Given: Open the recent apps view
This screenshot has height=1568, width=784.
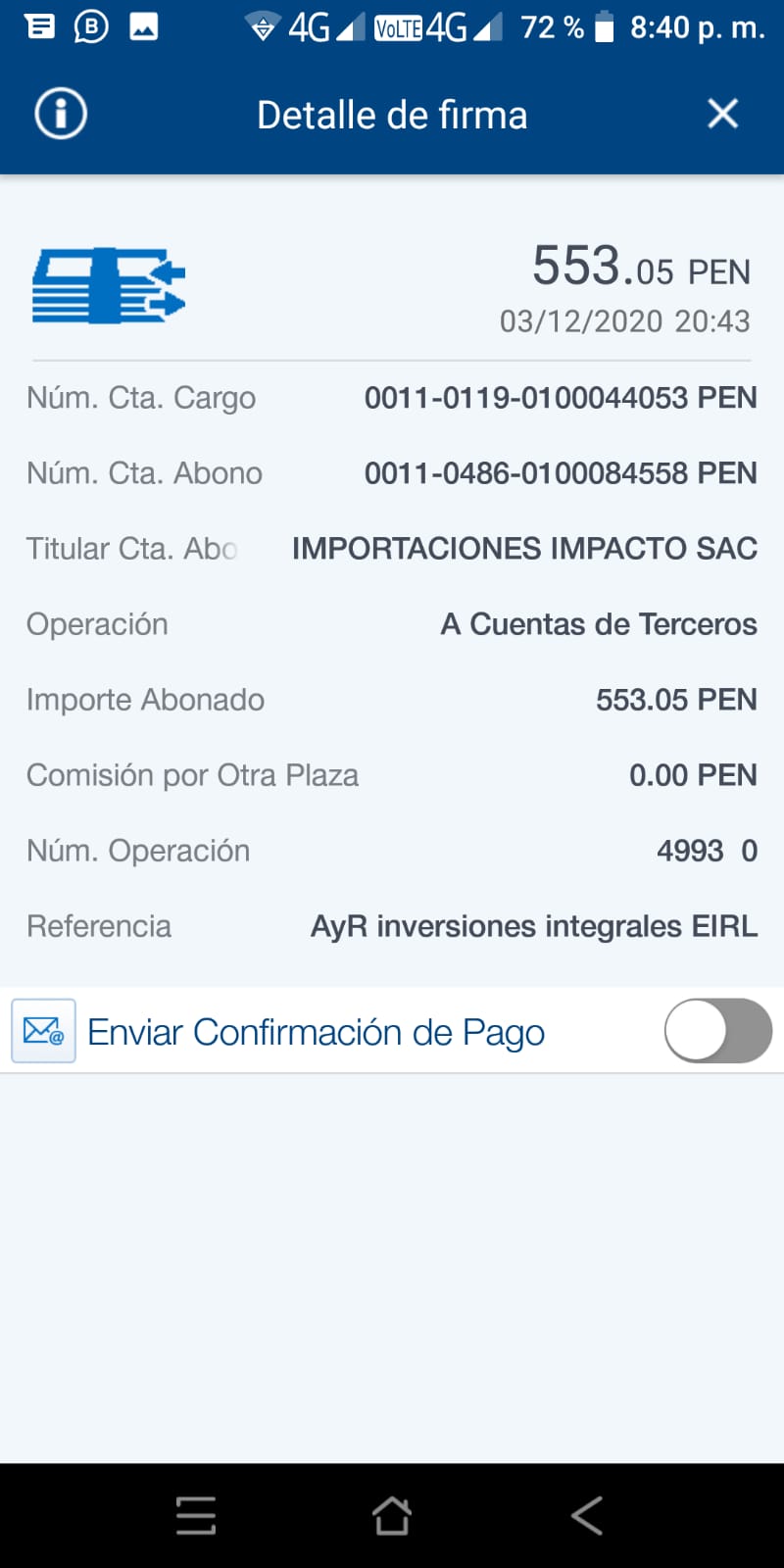Looking at the screenshot, I should [x=196, y=1515].
